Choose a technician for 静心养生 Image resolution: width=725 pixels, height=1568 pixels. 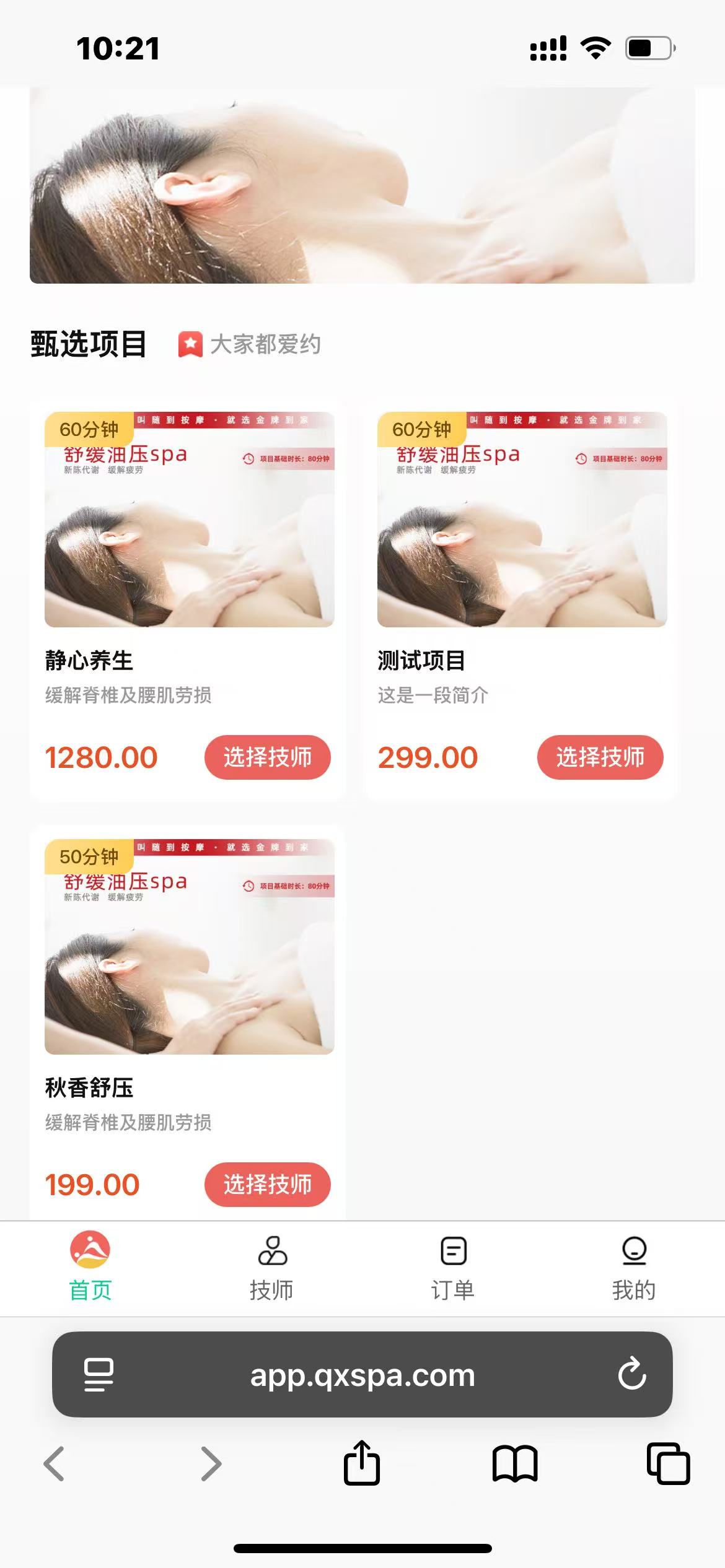click(x=267, y=757)
